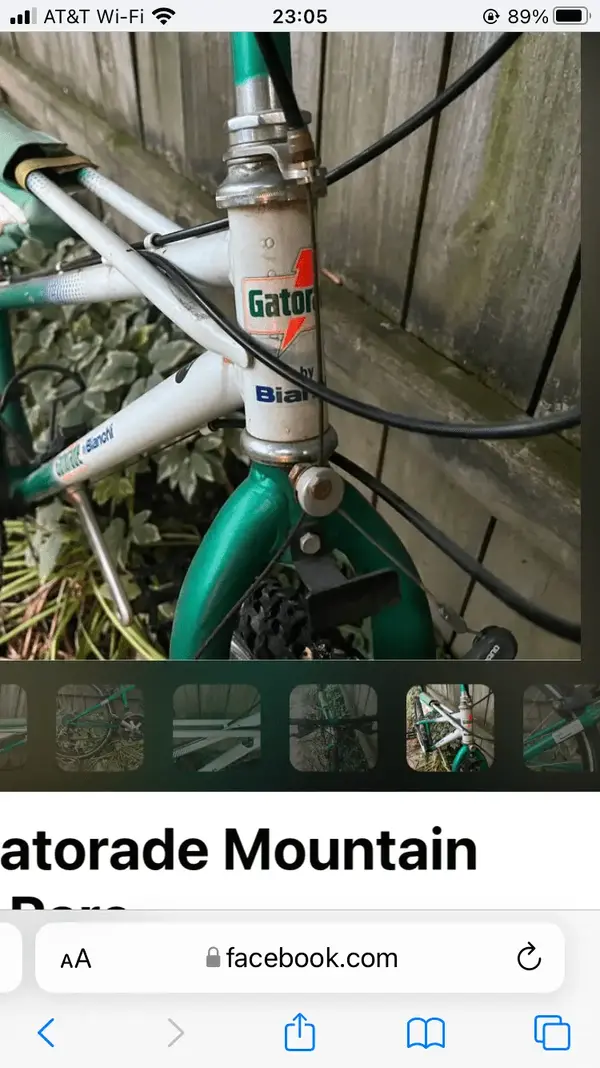
Task: Select the partially visible last thumbnail
Action: [x=562, y=728]
